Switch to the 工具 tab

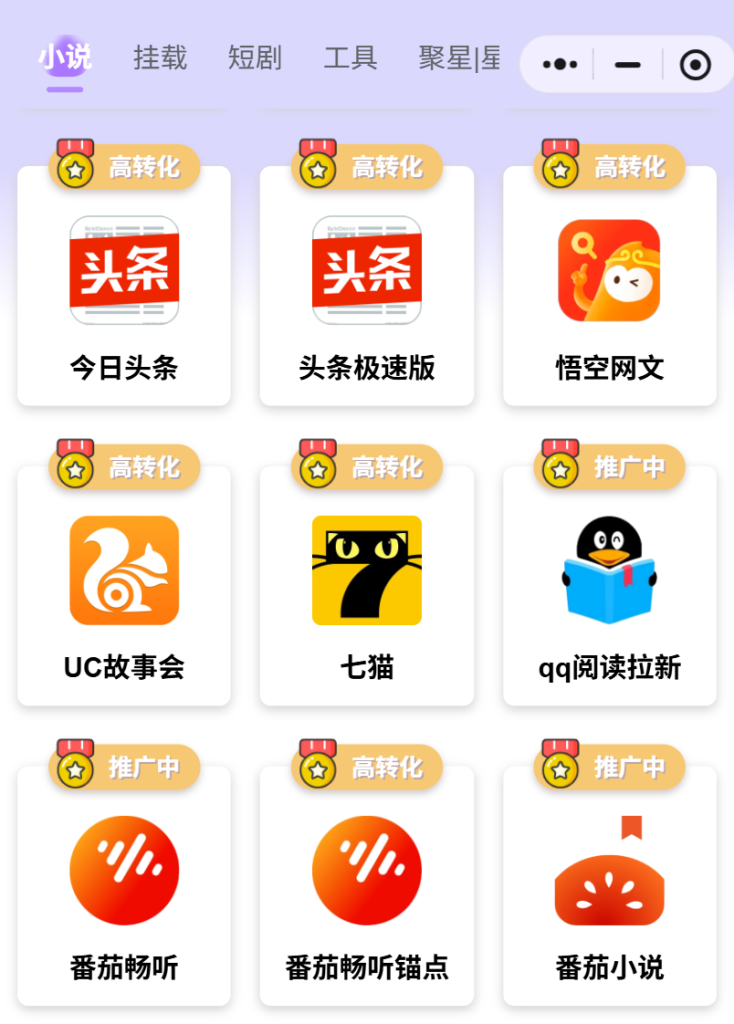click(x=350, y=60)
